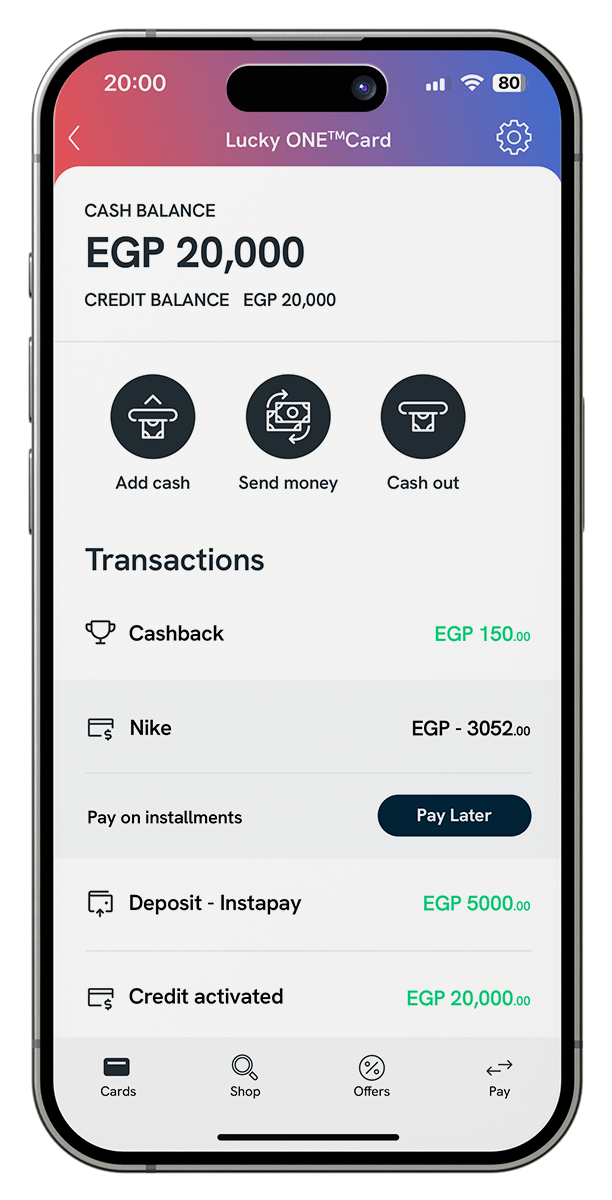Open the Credit activated entry

(306, 997)
